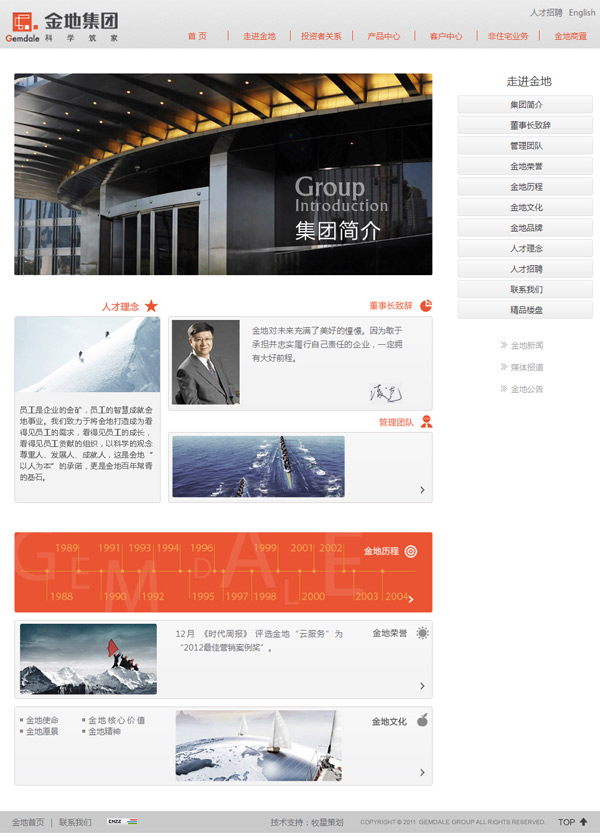
Task: Tap the 金地使命 link in 金地文化 card
Action: tap(42, 720)
